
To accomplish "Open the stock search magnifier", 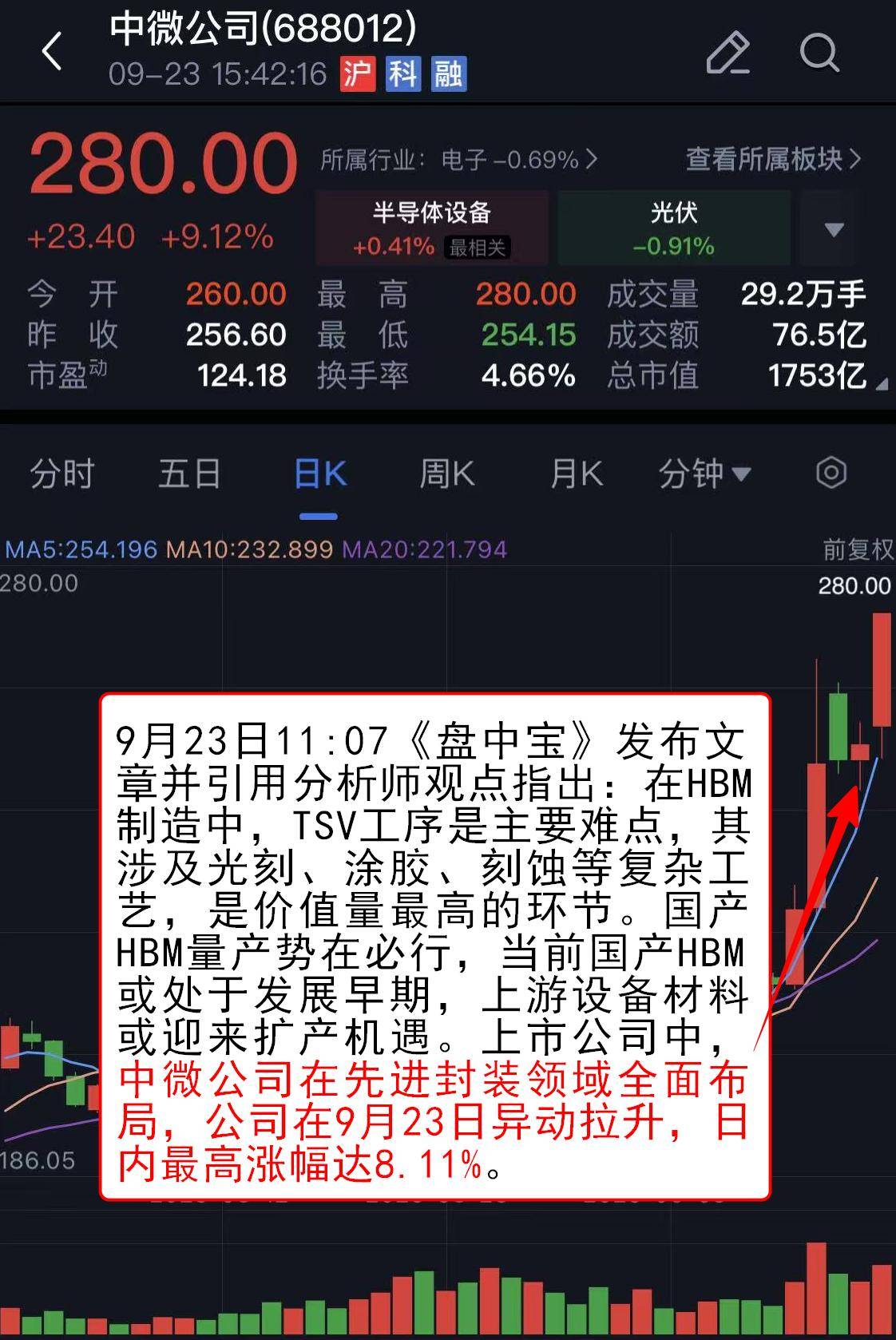I will click(819, 53).
